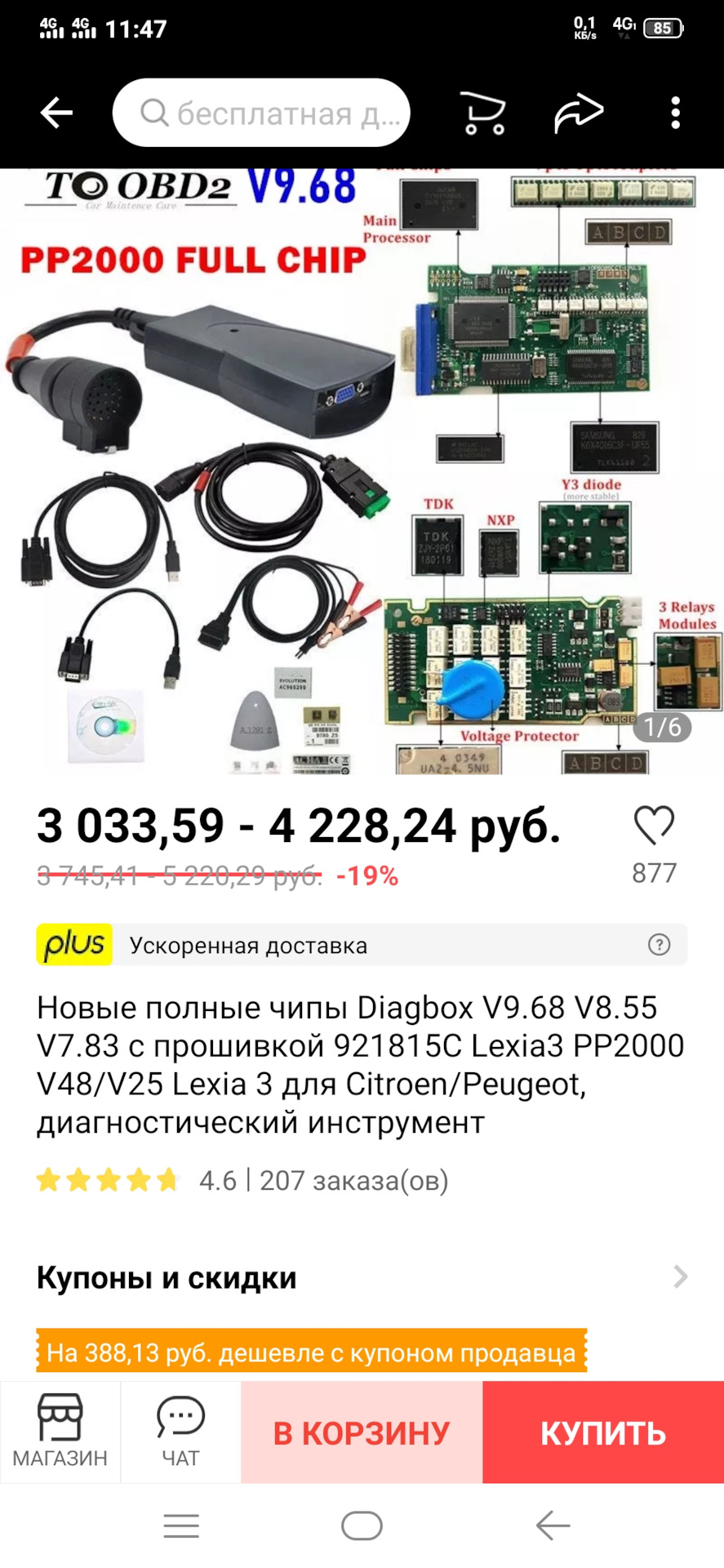Image resolution: width=724 pixels, height=1568 pixels.
Task: Open the ЧАТ seller chat icon
Action: coord(180,1432)
